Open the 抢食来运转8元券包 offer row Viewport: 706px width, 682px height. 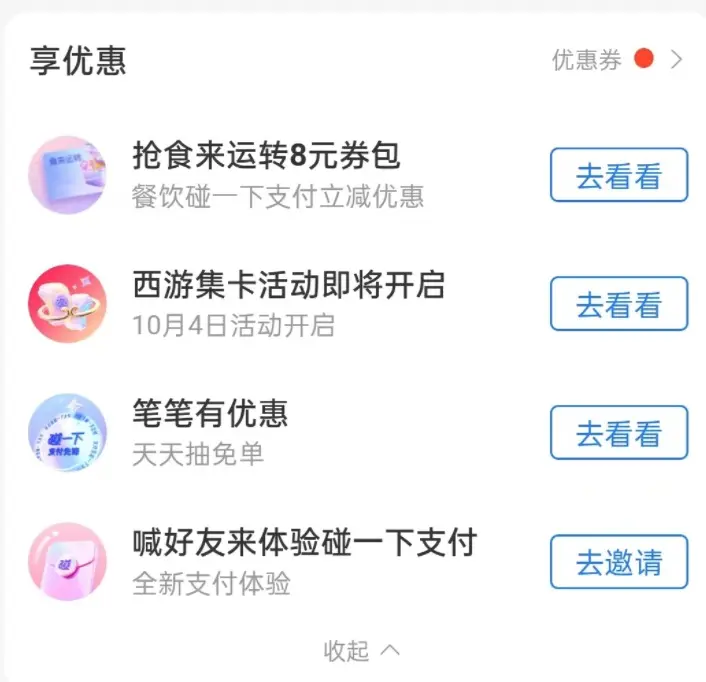pos(266,174)
